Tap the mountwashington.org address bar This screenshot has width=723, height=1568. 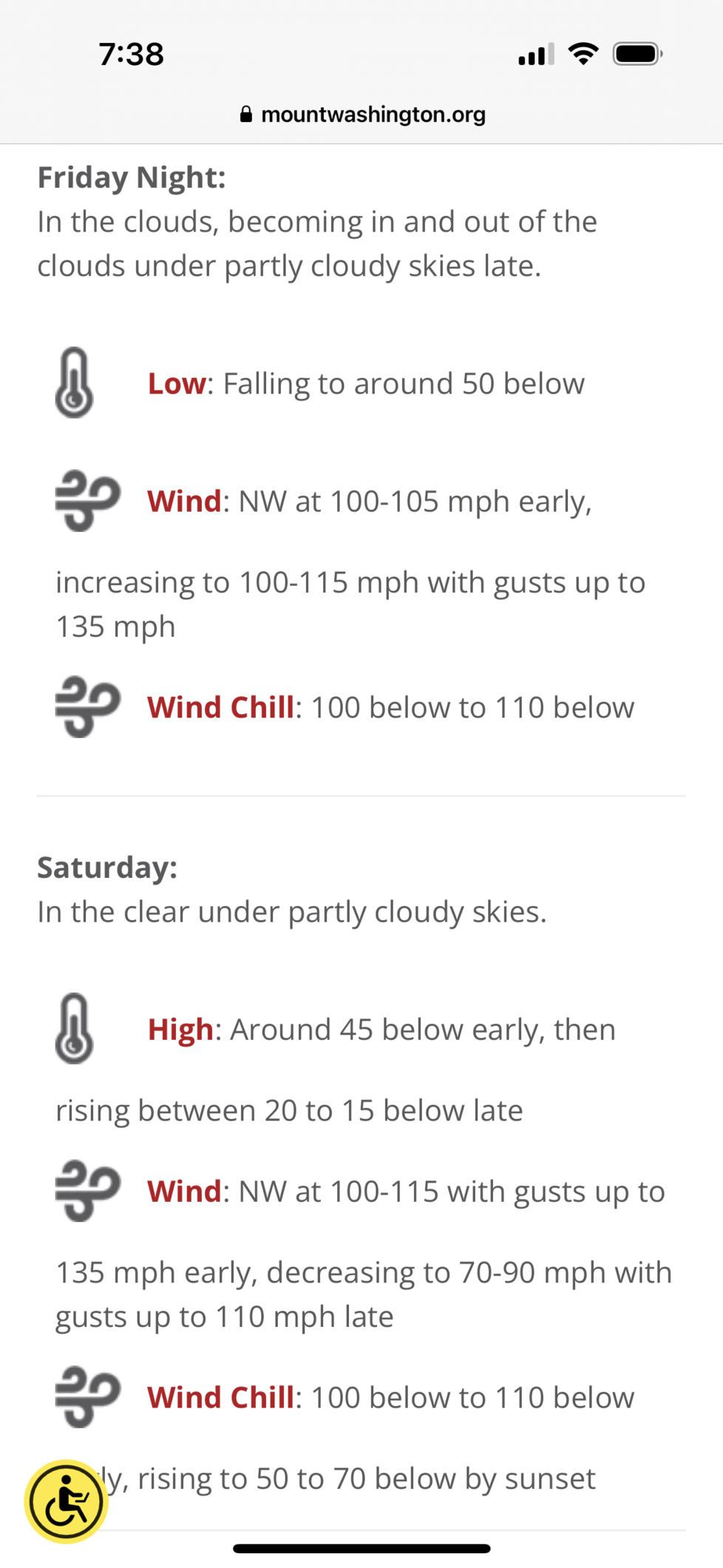click(x=362, y=114)
